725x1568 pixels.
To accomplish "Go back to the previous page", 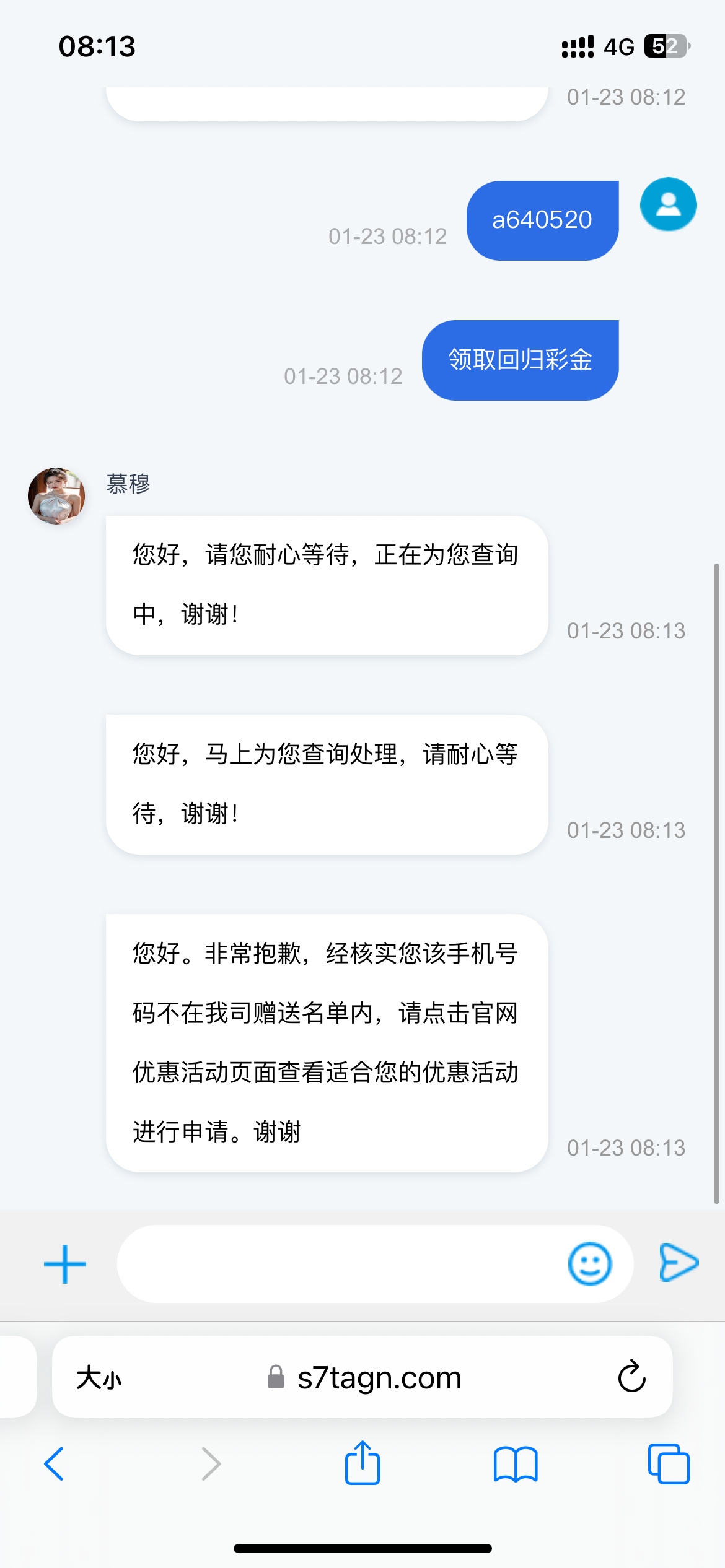I will pyautogui.click(x=55, y=1464).
